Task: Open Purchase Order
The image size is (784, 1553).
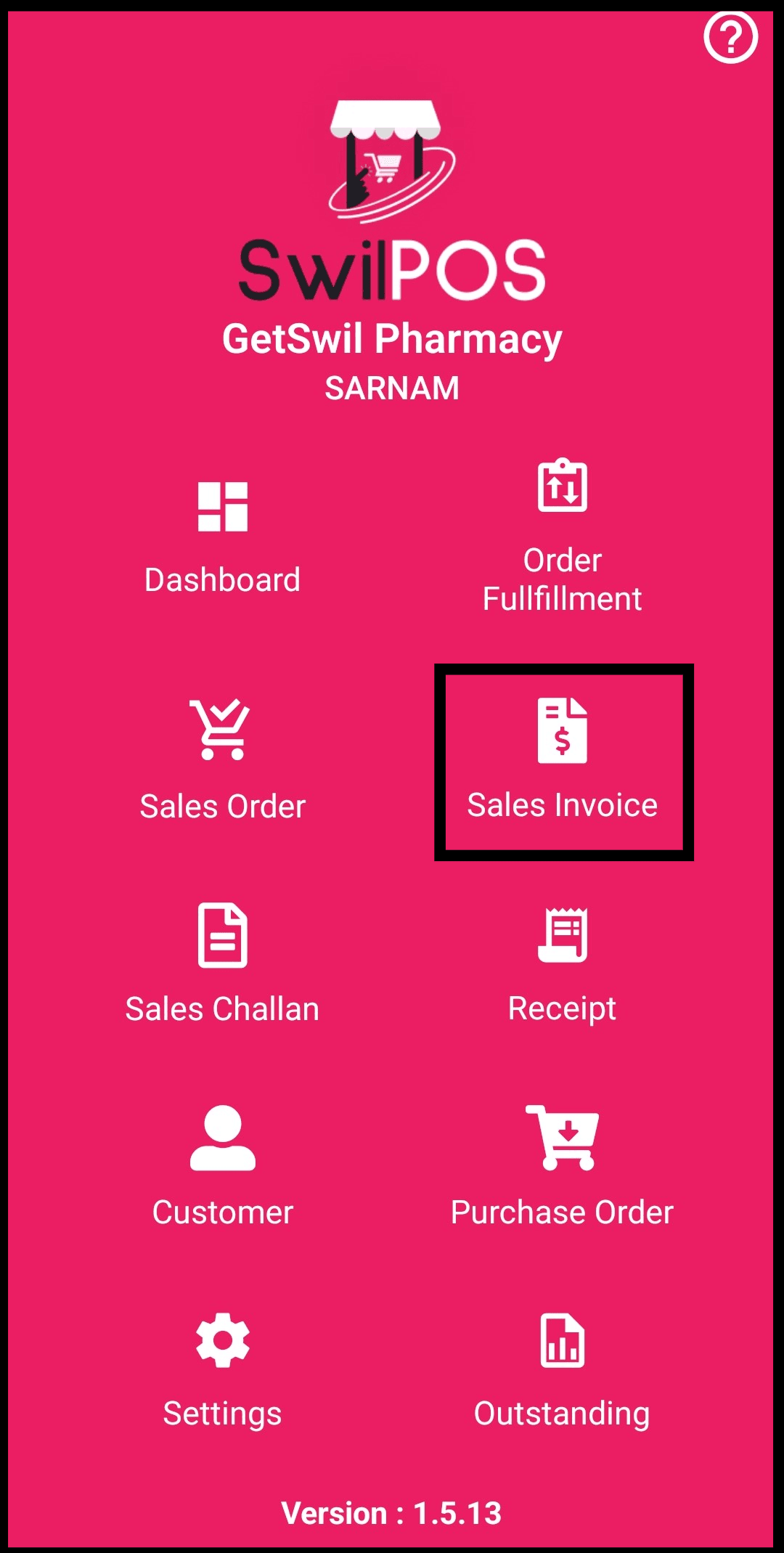Action: [x=563, y=1167]
